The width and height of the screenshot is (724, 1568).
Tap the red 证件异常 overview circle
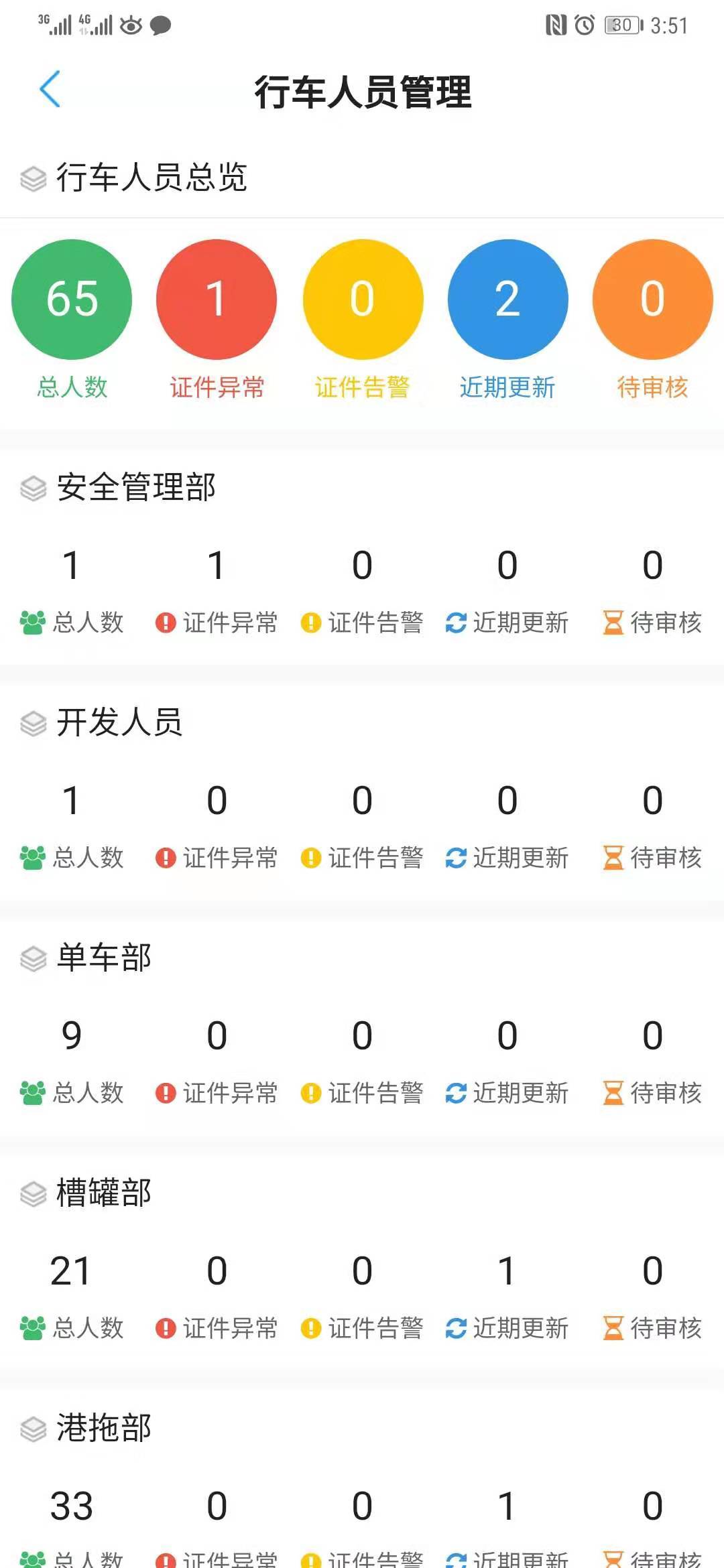point(217,299)
